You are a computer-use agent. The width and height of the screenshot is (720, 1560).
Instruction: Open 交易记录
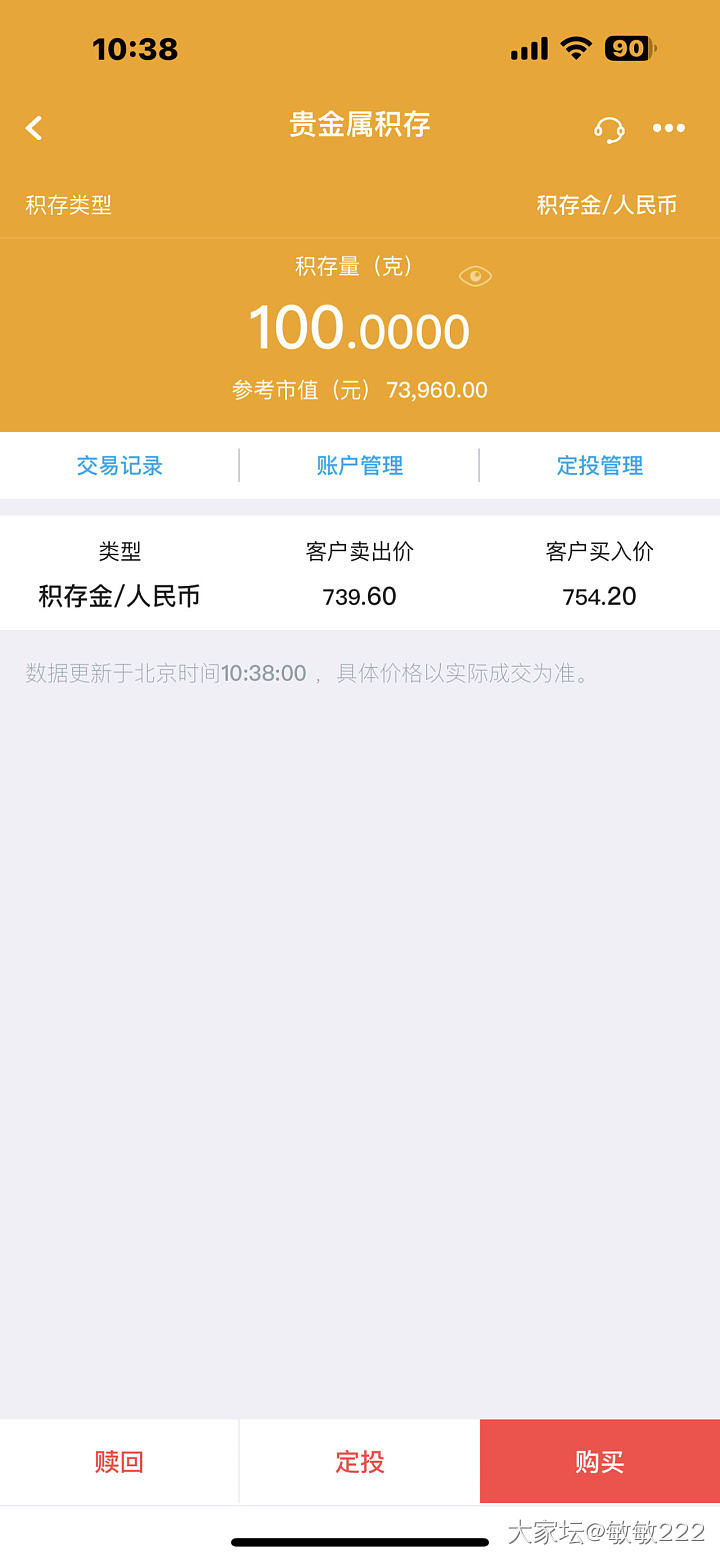point(120,465)
